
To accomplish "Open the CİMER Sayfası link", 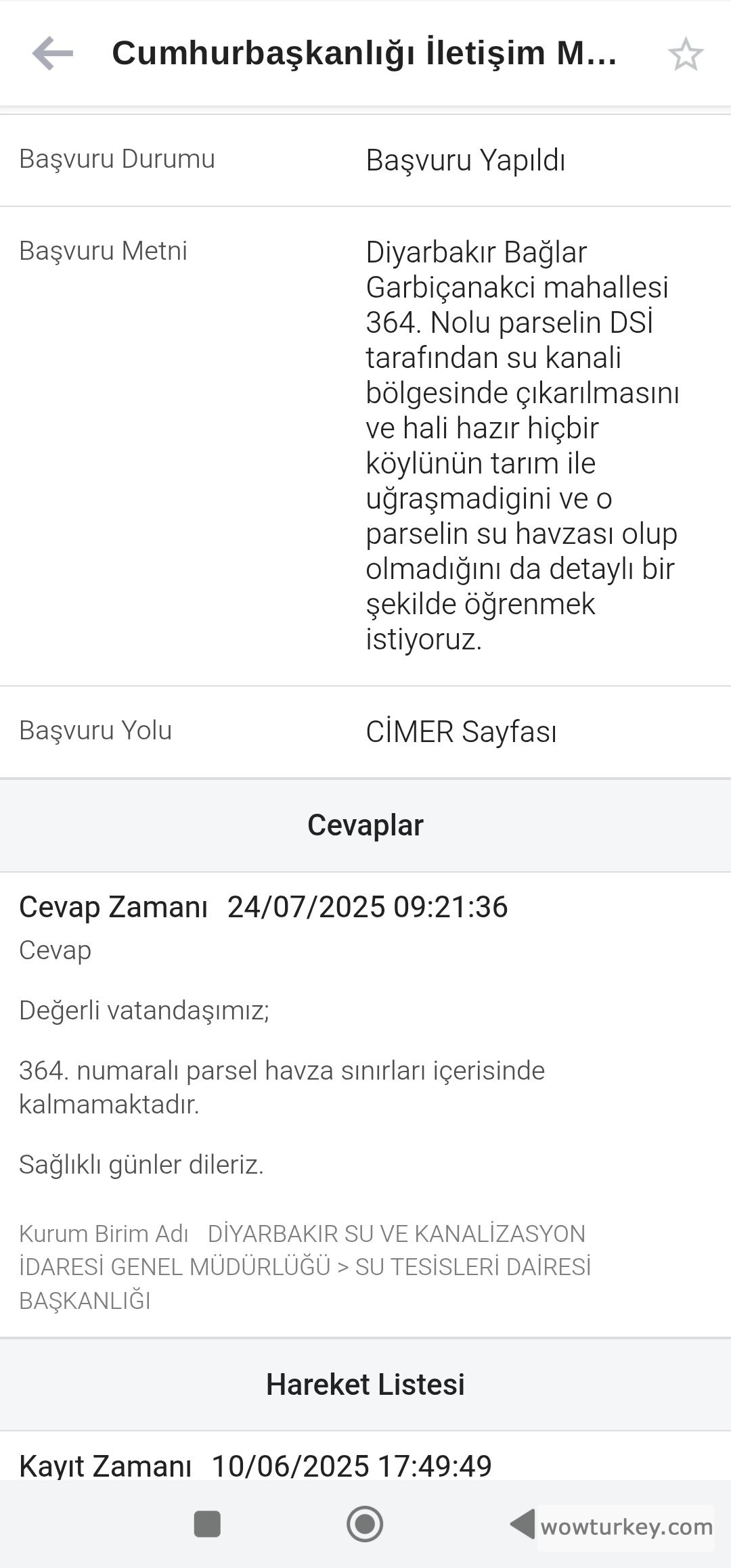I will click(464, 730).
